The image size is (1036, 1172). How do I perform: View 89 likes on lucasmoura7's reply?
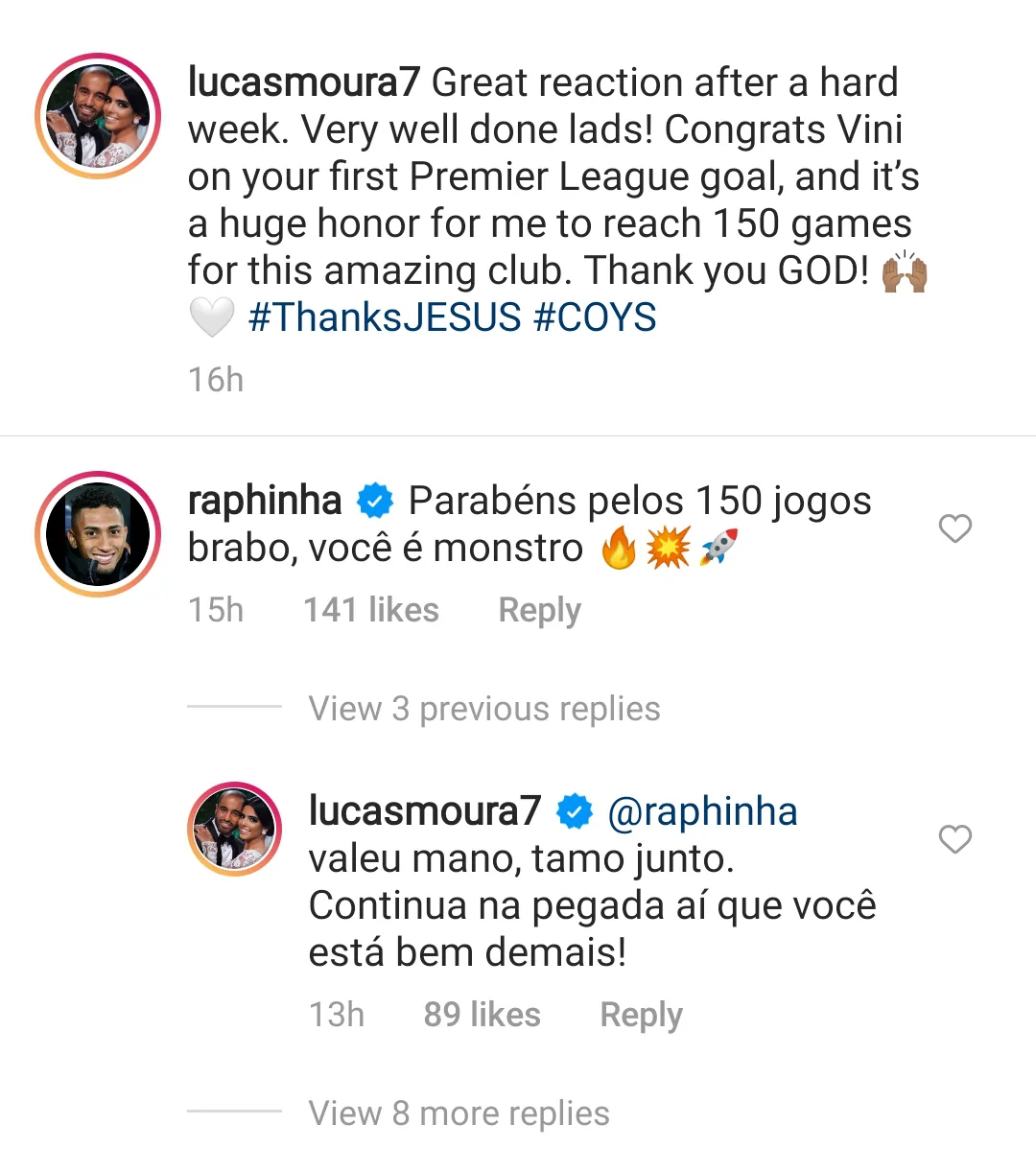[x=482, y=1016]
